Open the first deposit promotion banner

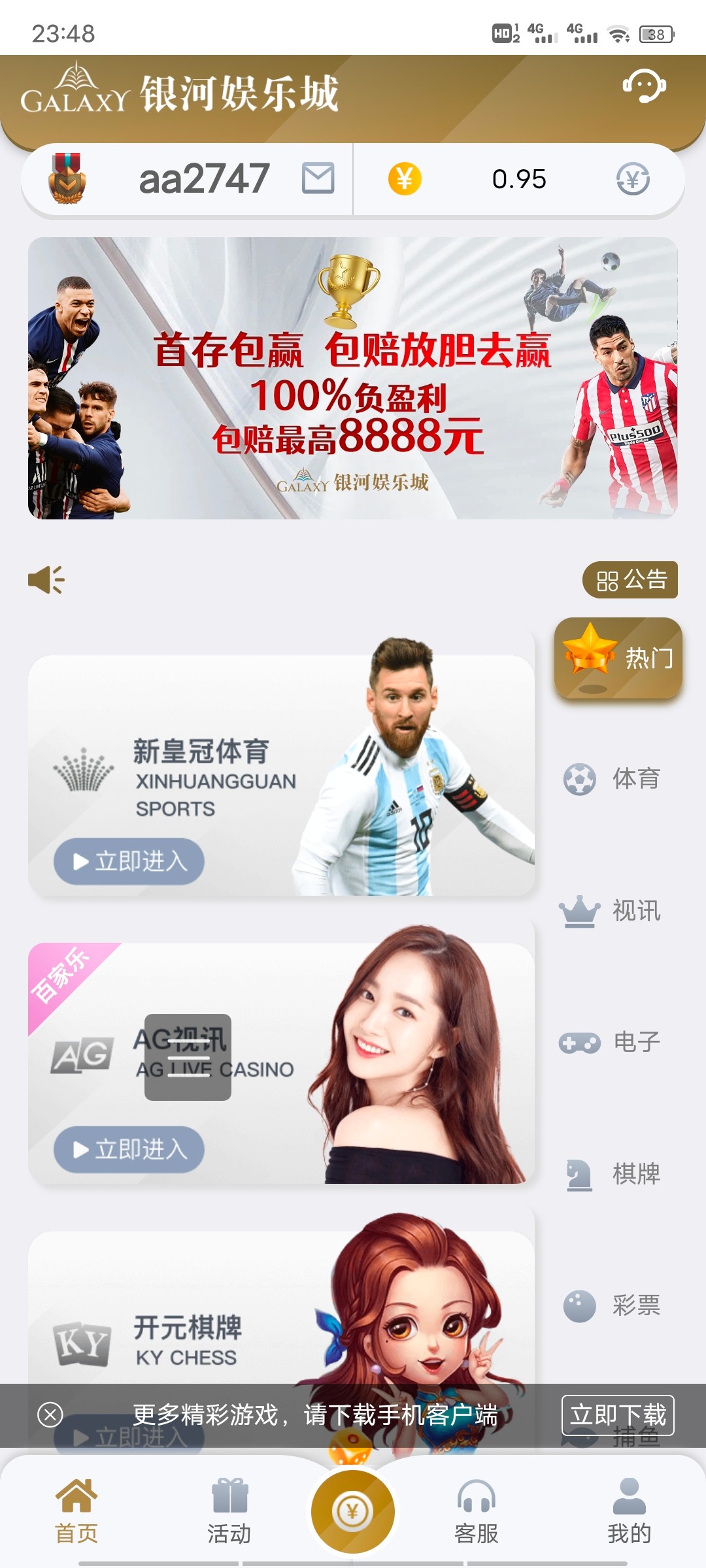[352, 378]
